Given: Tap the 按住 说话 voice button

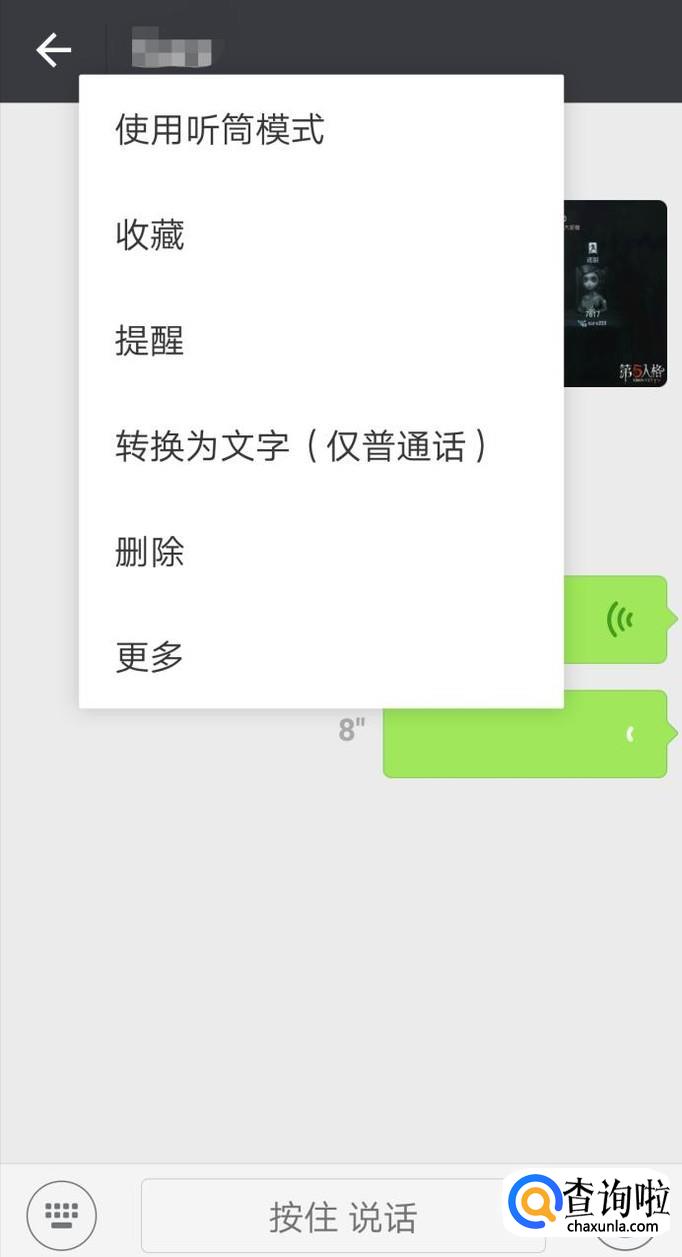Looking at the screenshot, I should click(343, 1217).
